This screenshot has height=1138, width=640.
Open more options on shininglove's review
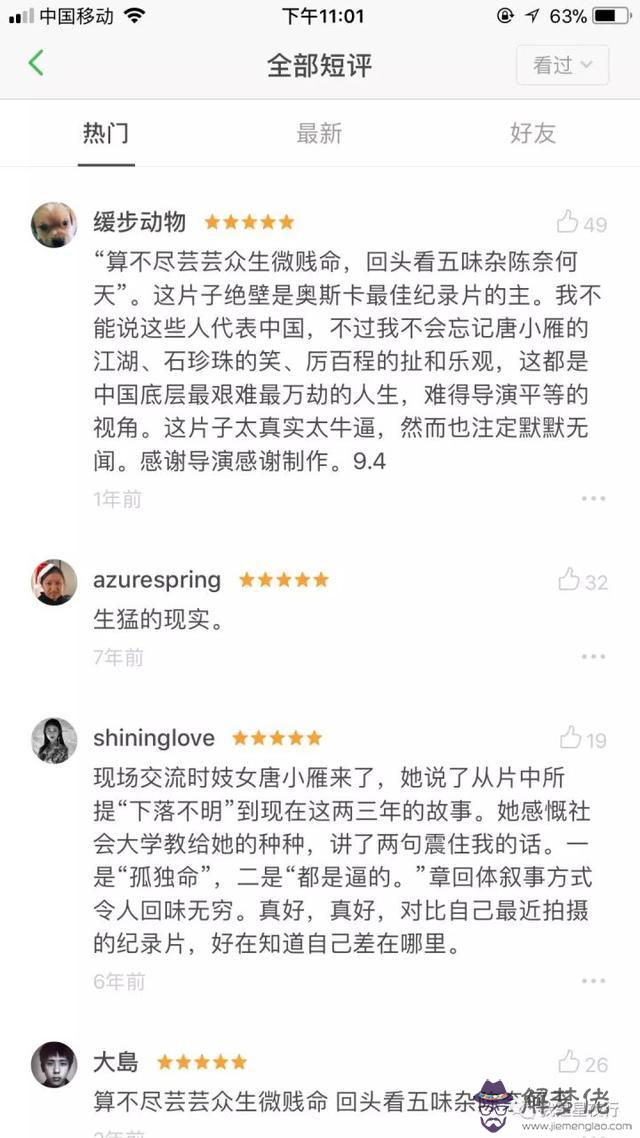point(593,980)
